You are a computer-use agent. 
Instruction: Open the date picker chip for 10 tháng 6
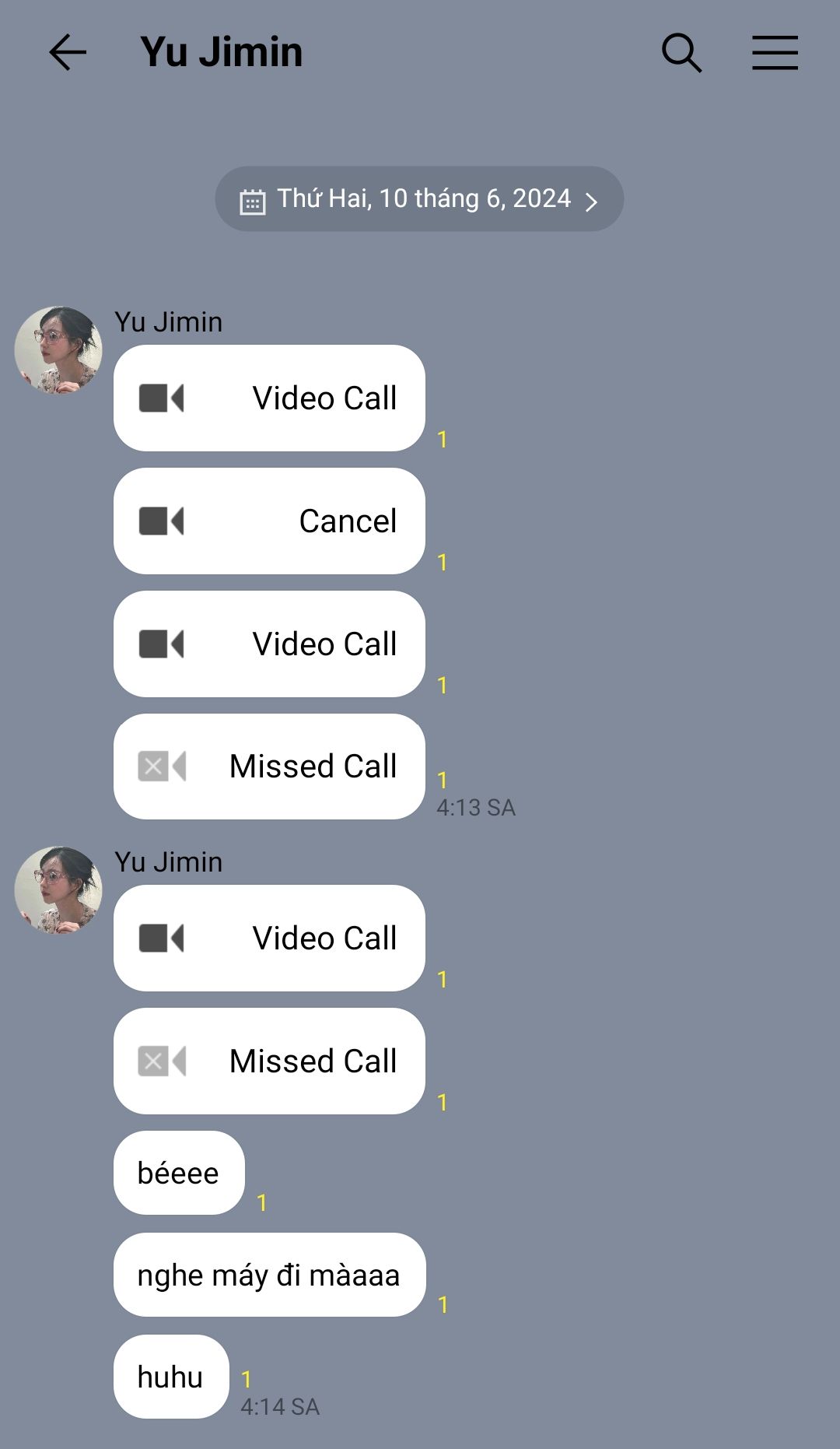coord(419,198)
